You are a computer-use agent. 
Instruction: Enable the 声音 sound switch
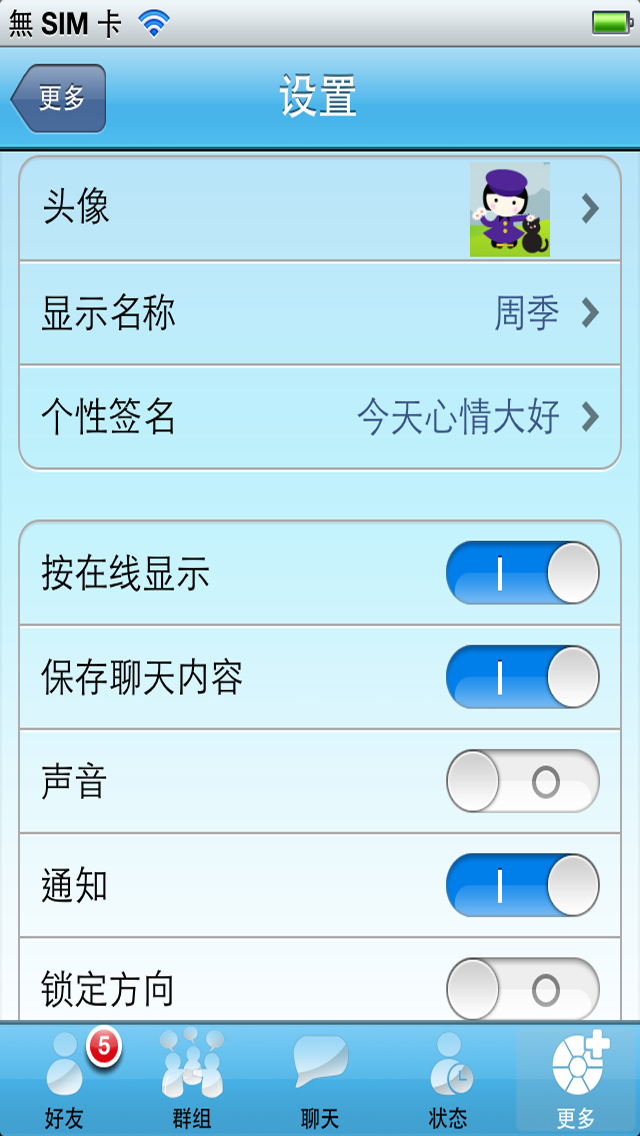[523, 781]
